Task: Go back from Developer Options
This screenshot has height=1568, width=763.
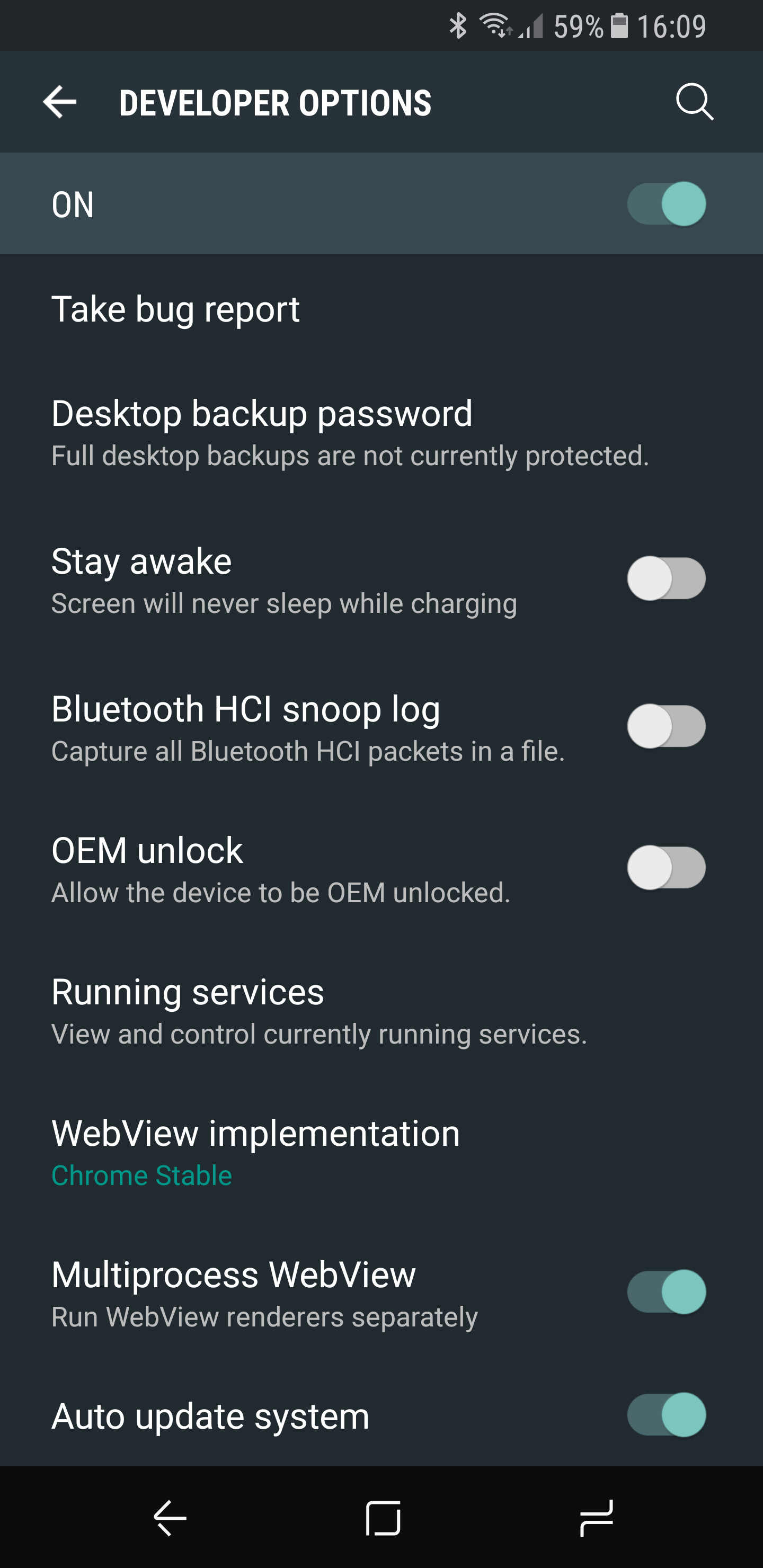Action: (60, 102)
